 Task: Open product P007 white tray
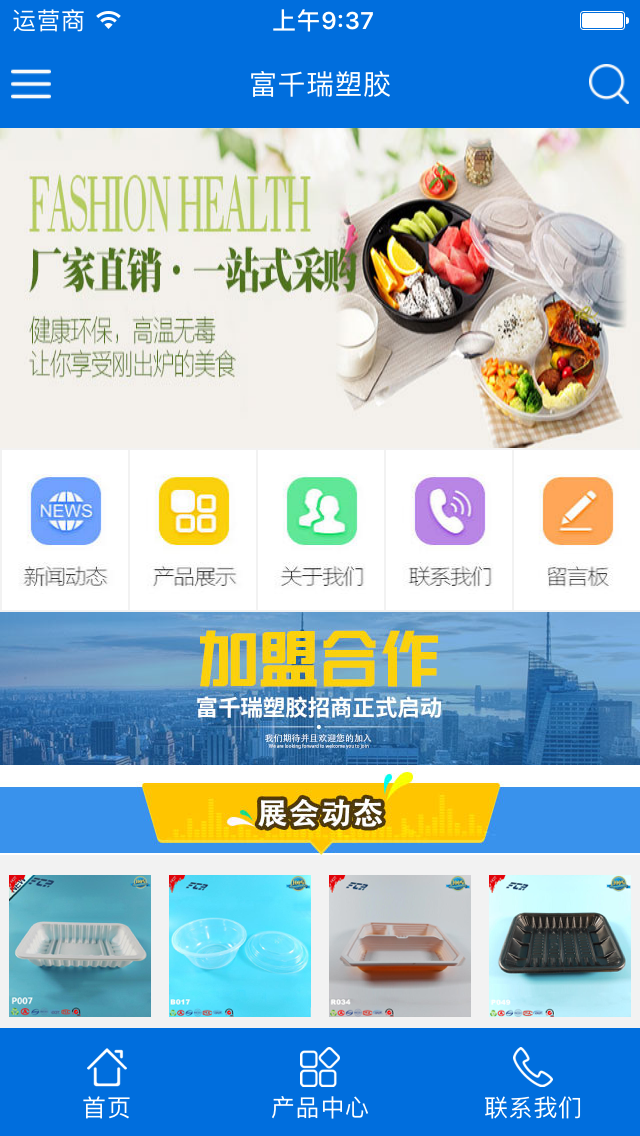80,945
